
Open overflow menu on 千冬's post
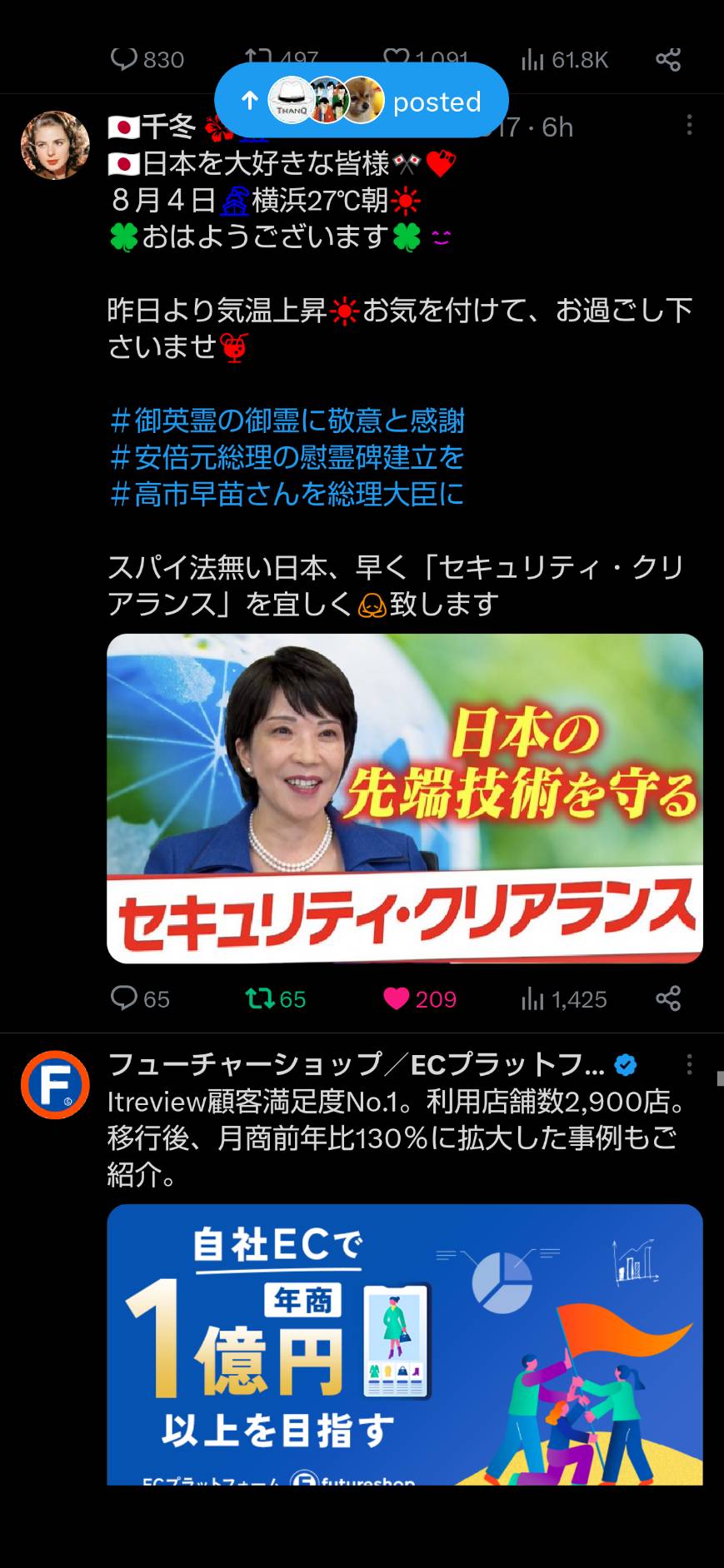click(689, 125)
